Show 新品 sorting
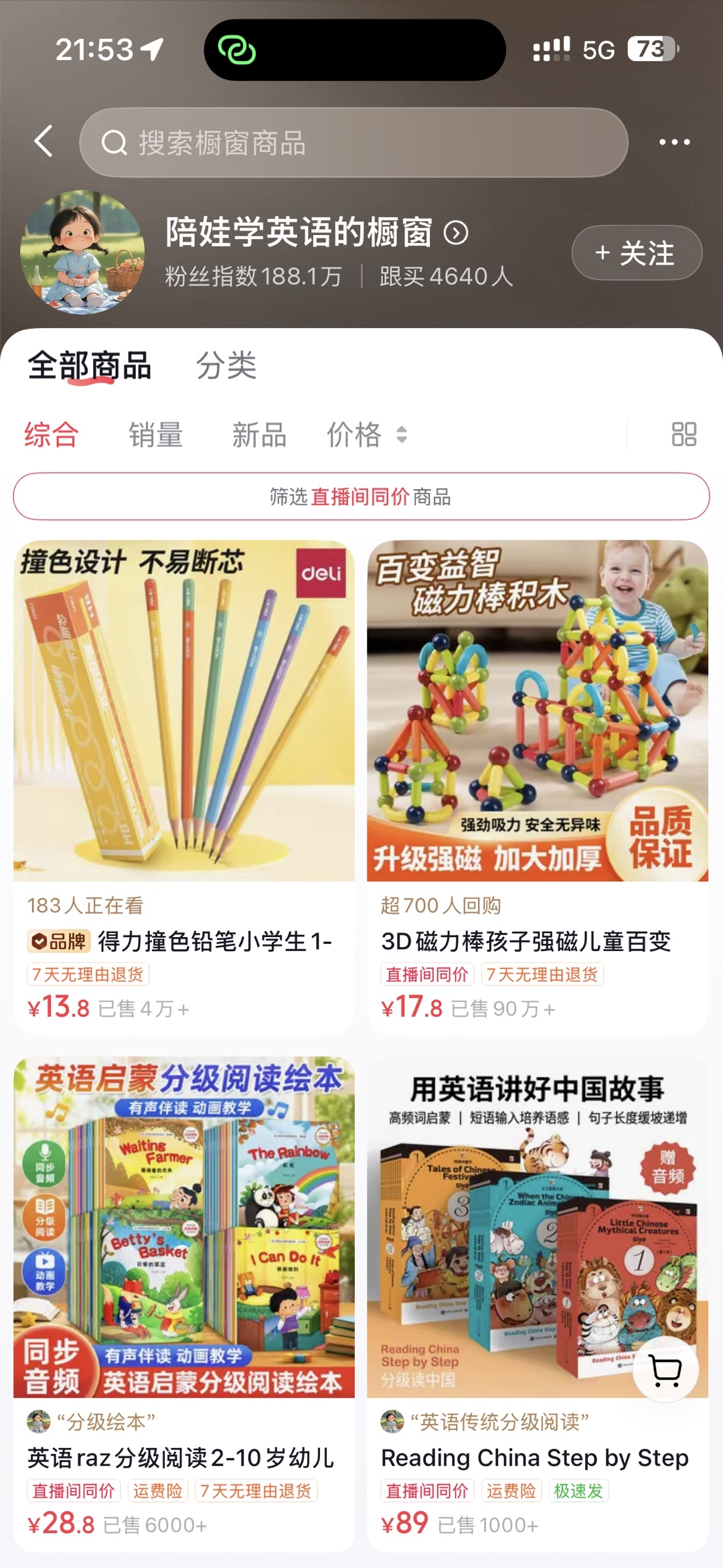 pyautogui.click(x=260, y=435)
